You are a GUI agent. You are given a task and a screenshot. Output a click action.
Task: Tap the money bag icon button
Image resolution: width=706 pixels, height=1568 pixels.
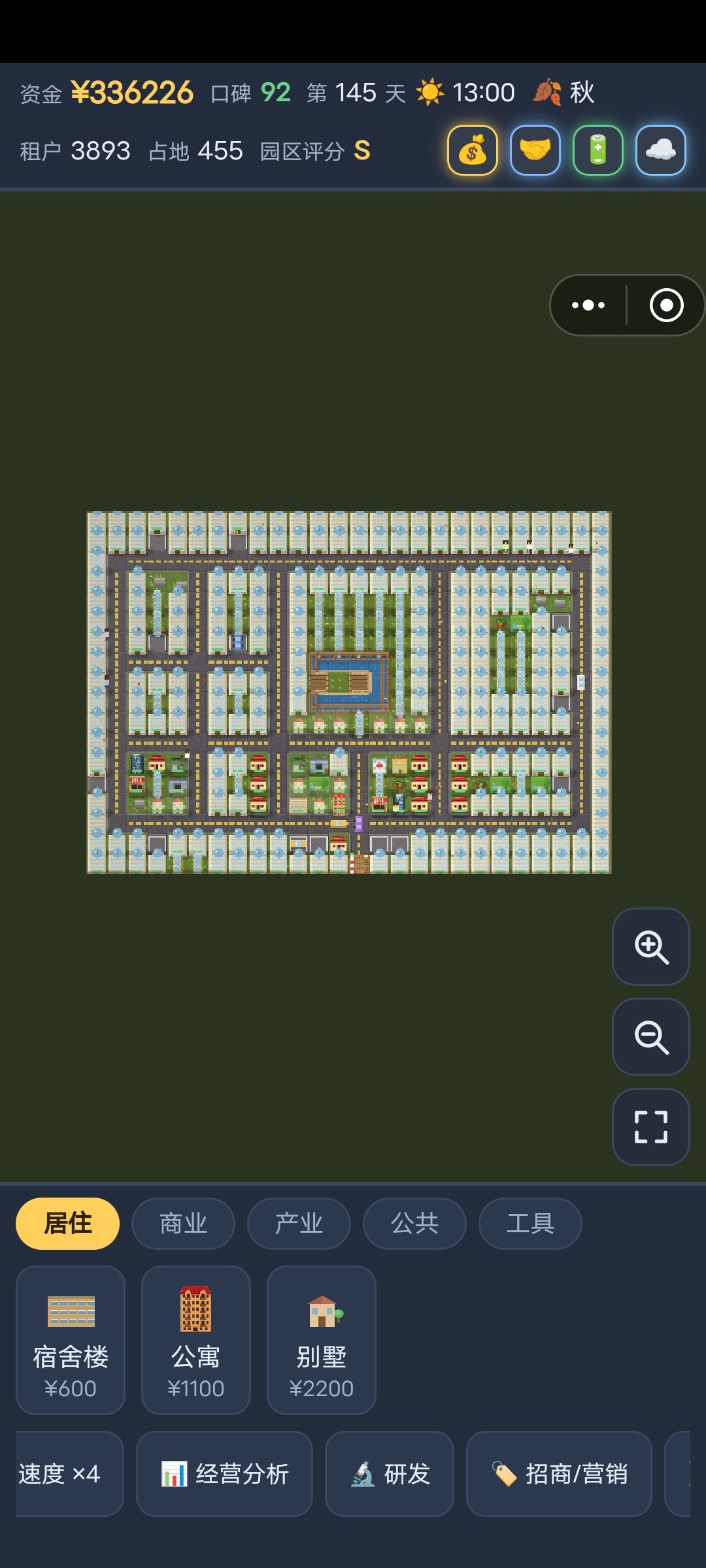coord(473,150)
